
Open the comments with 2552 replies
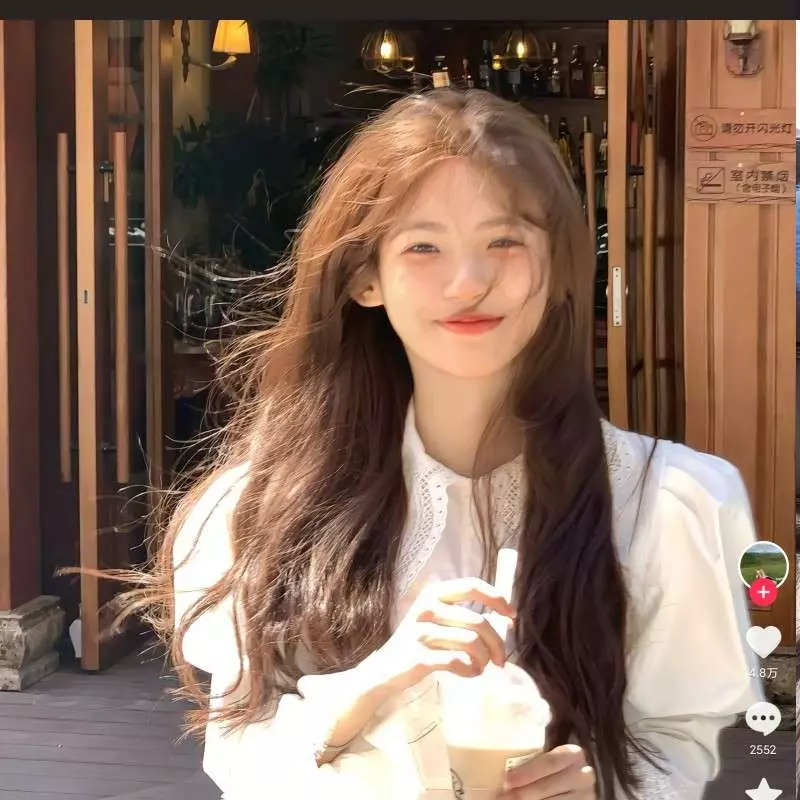pos(763,718)
